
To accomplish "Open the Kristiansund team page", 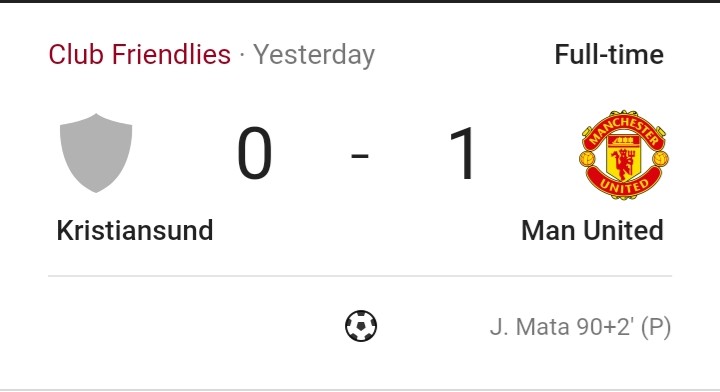I will point(135,230).
